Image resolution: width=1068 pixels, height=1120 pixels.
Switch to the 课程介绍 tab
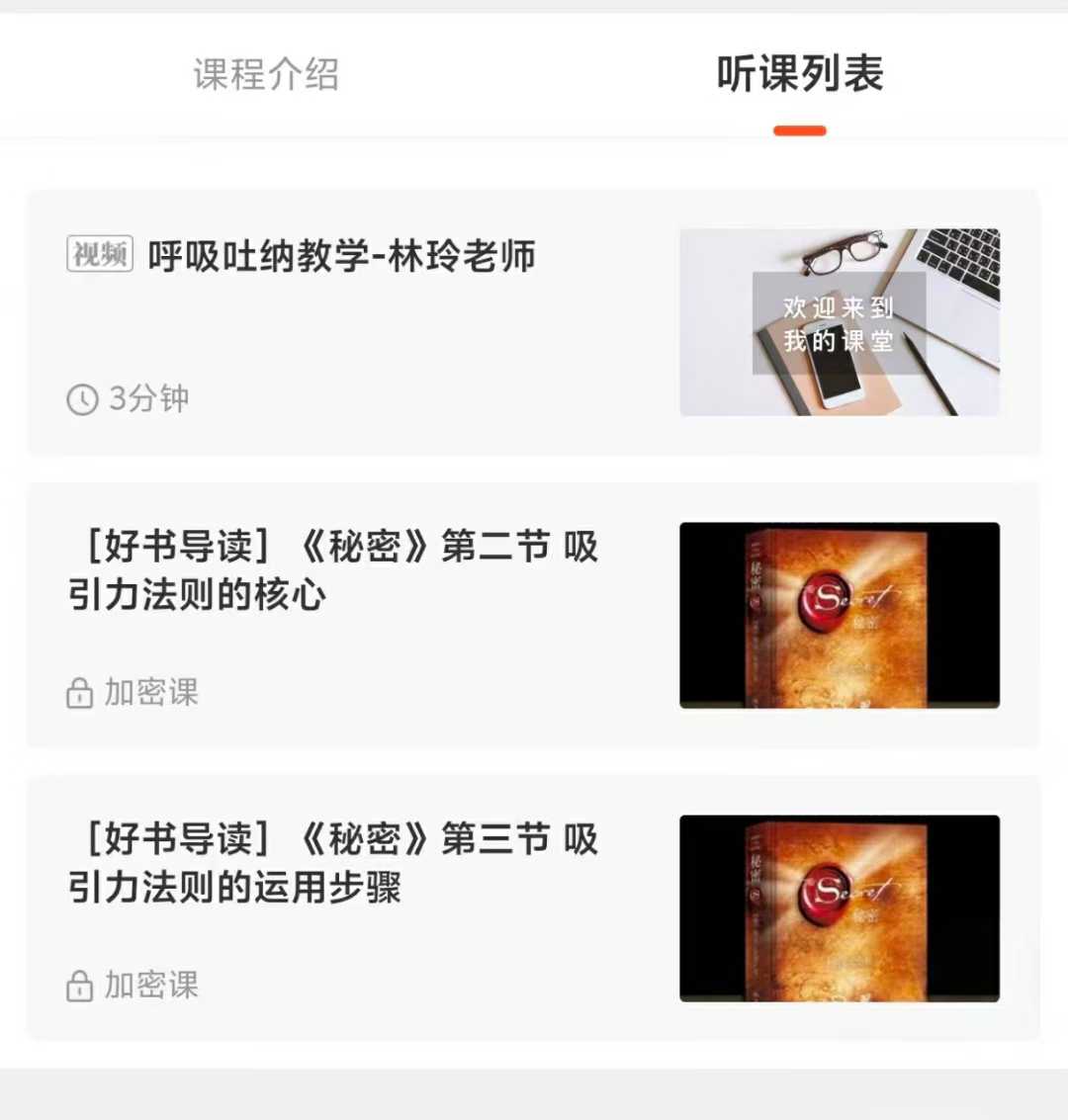point(266,75)
